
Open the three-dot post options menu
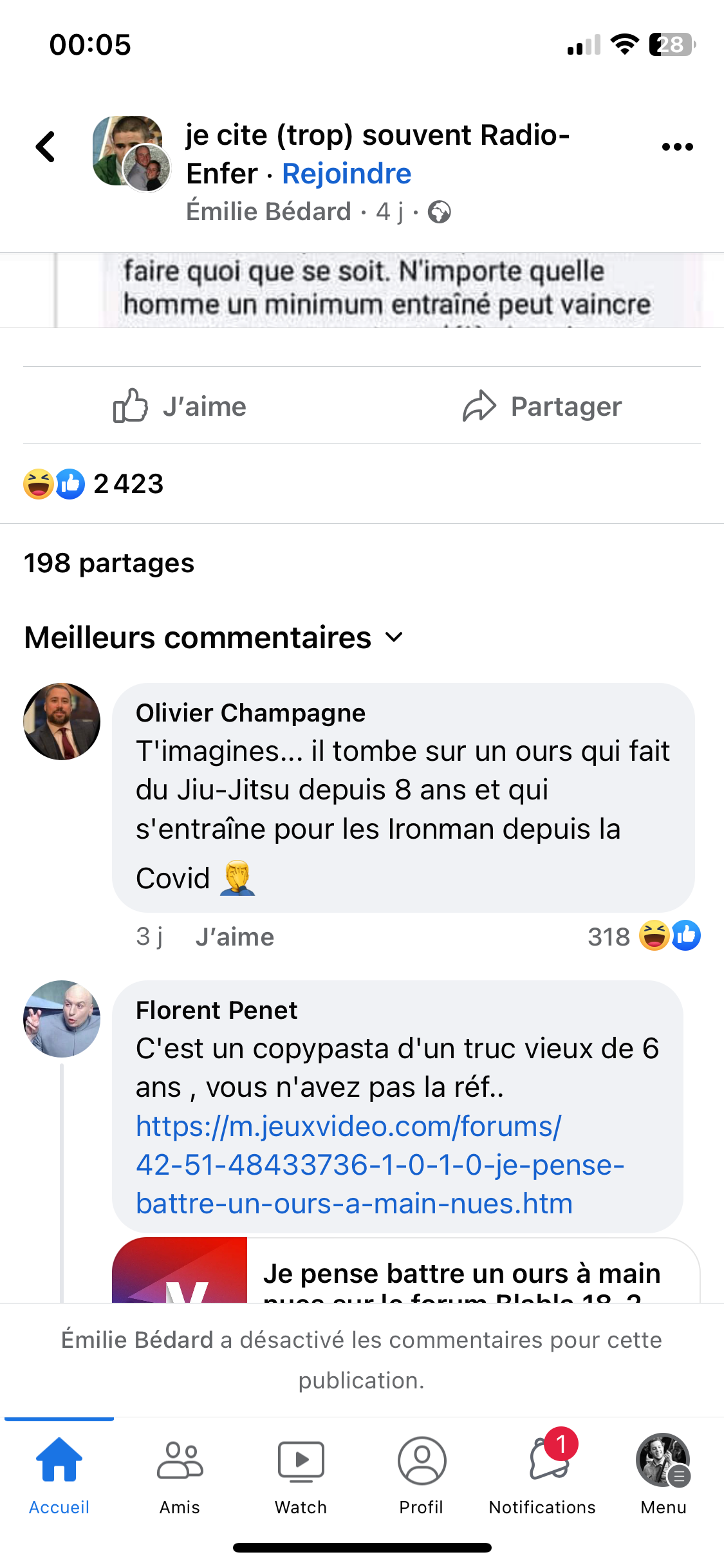coord(677,147)
